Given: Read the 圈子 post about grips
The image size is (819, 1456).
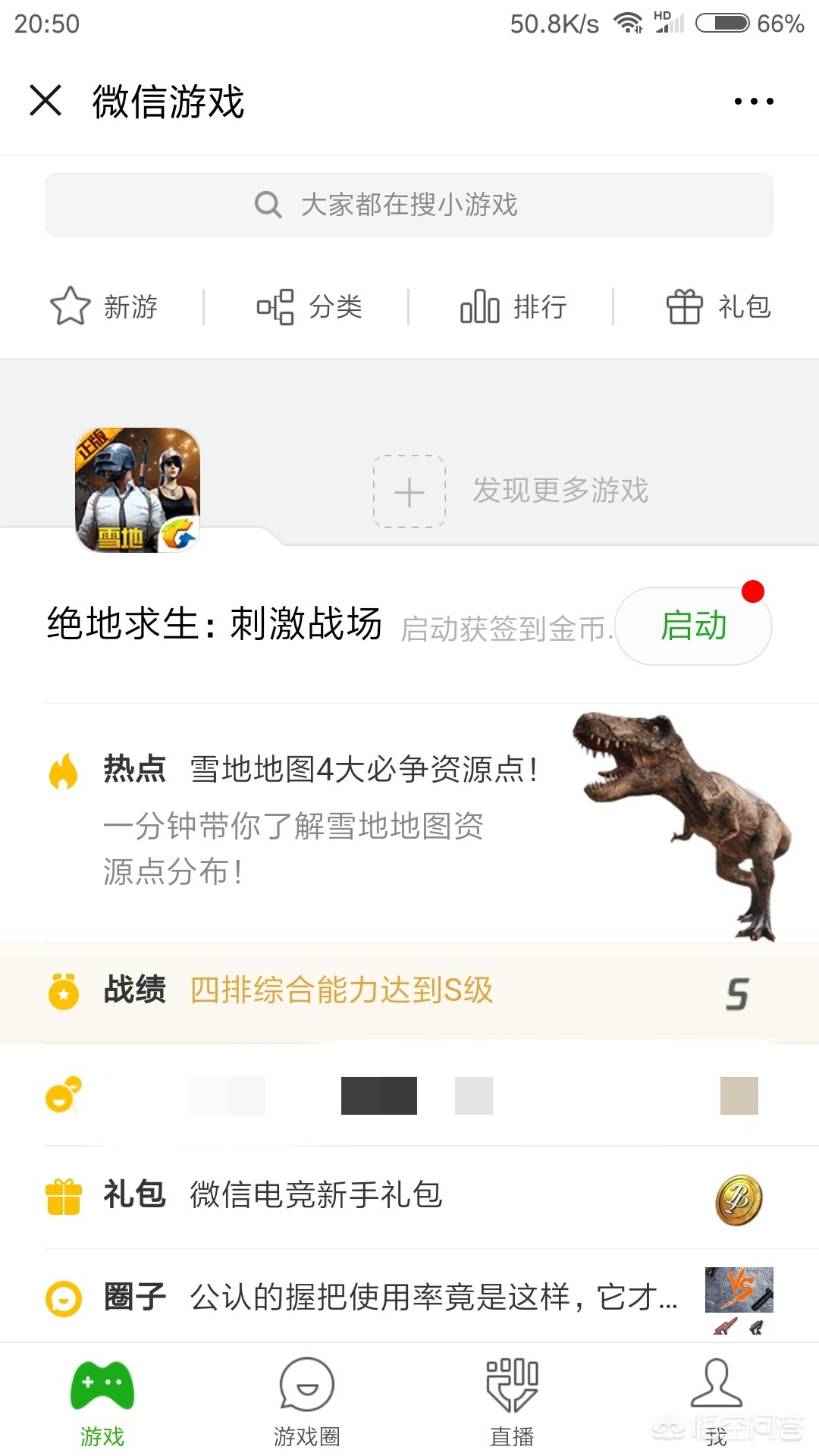Looking at the screenshot, I should pyautogui.click(x=409, y=1297).
